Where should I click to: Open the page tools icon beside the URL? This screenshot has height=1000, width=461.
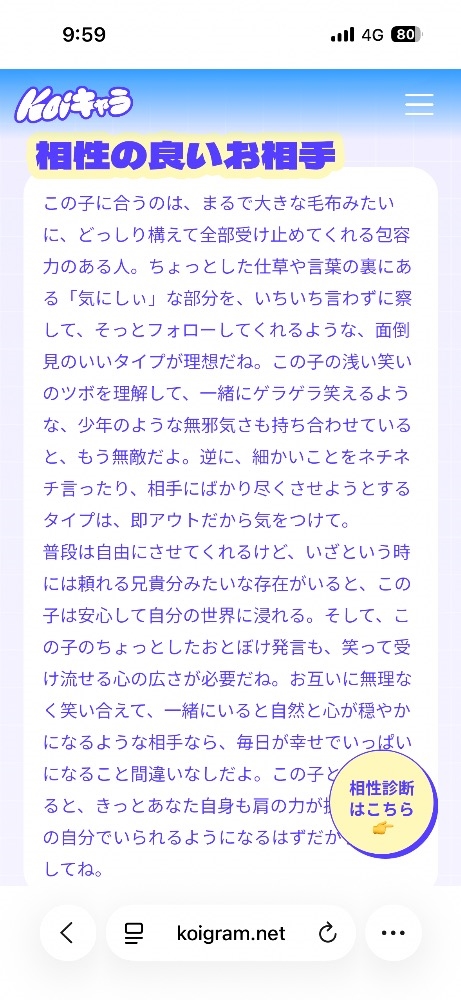click(x=134, y=934)
